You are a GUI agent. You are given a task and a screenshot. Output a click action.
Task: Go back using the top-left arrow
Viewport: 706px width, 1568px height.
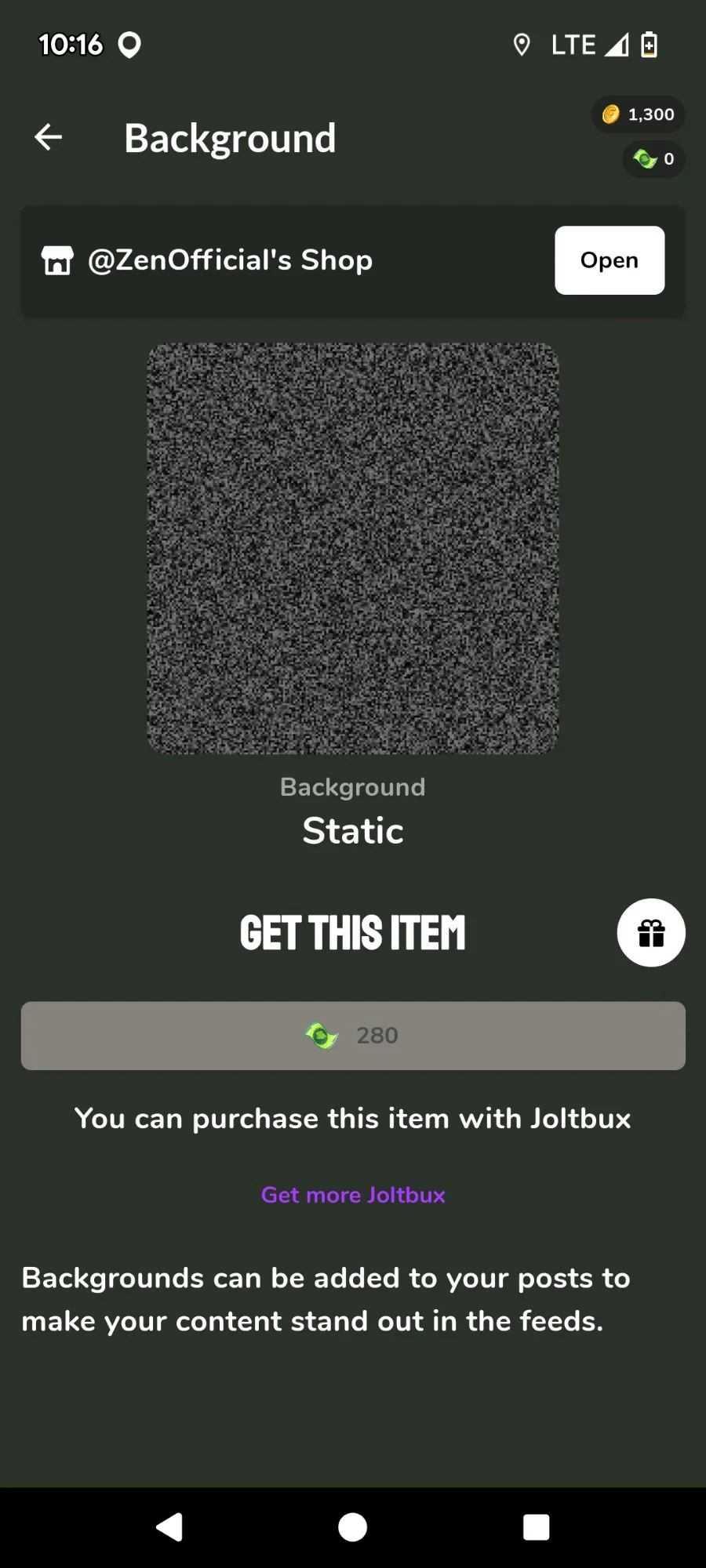pyautogui.click(x=49, y=137)
